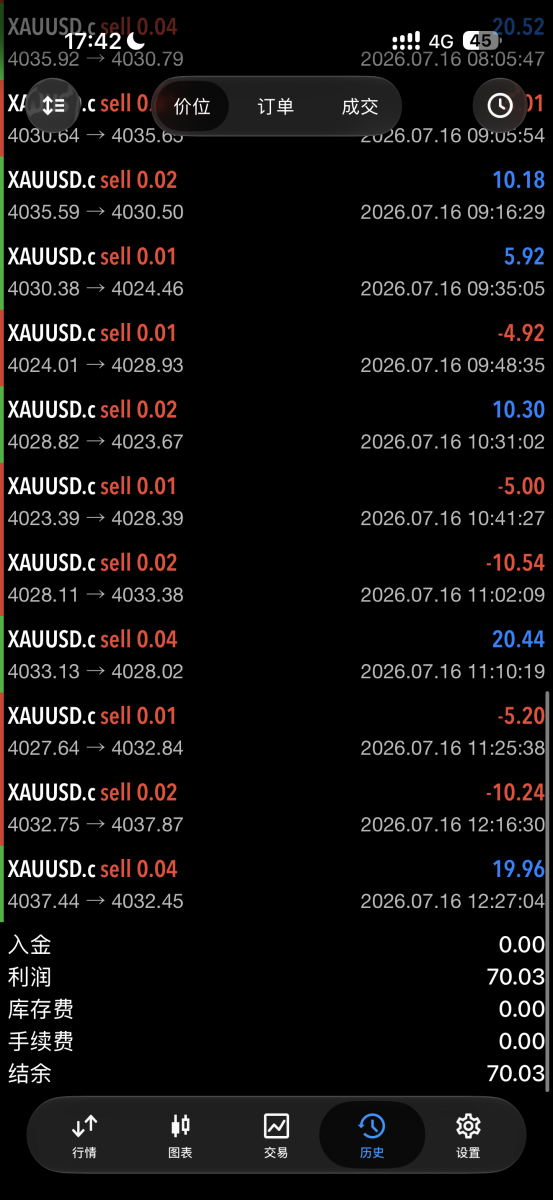Switch to the 订单 tab
553x1200 pixels.
276,106
